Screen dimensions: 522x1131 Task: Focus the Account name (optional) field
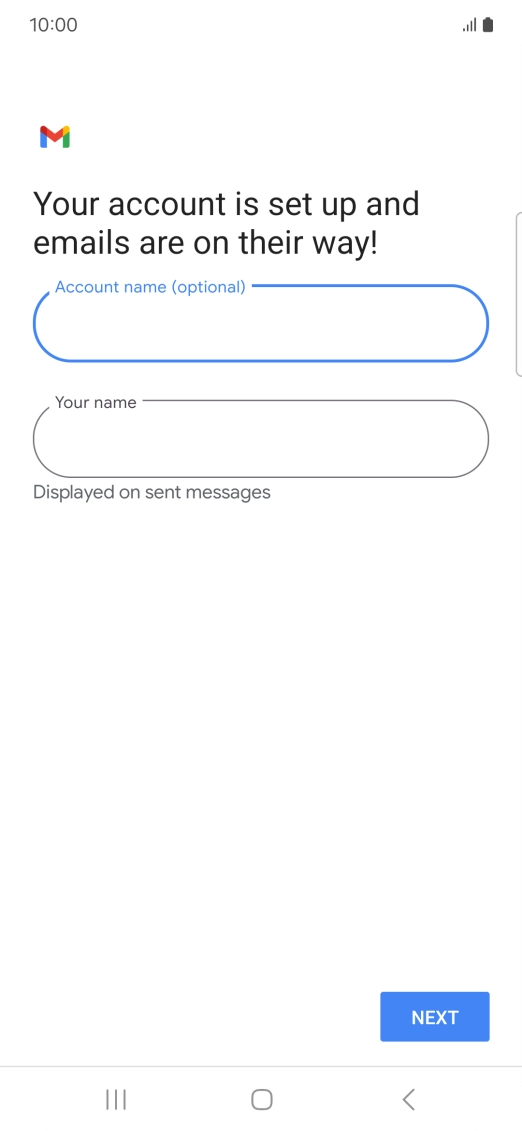point(261,323)
